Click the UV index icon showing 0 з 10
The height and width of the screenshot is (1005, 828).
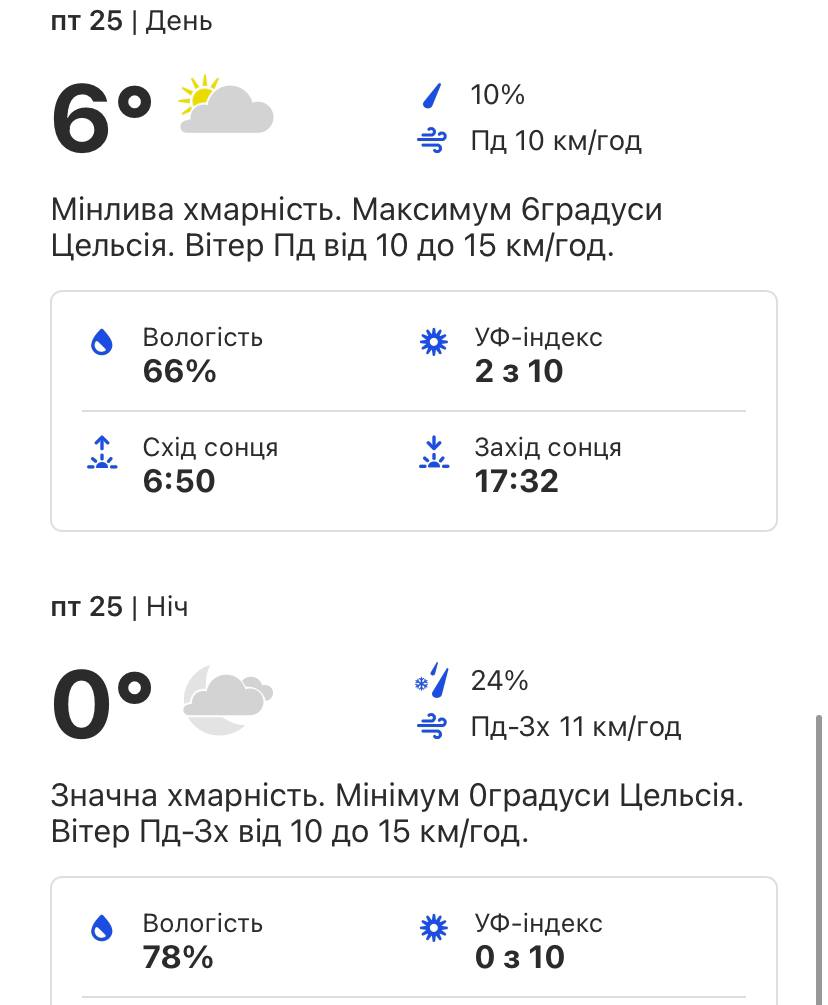(433, 927)
